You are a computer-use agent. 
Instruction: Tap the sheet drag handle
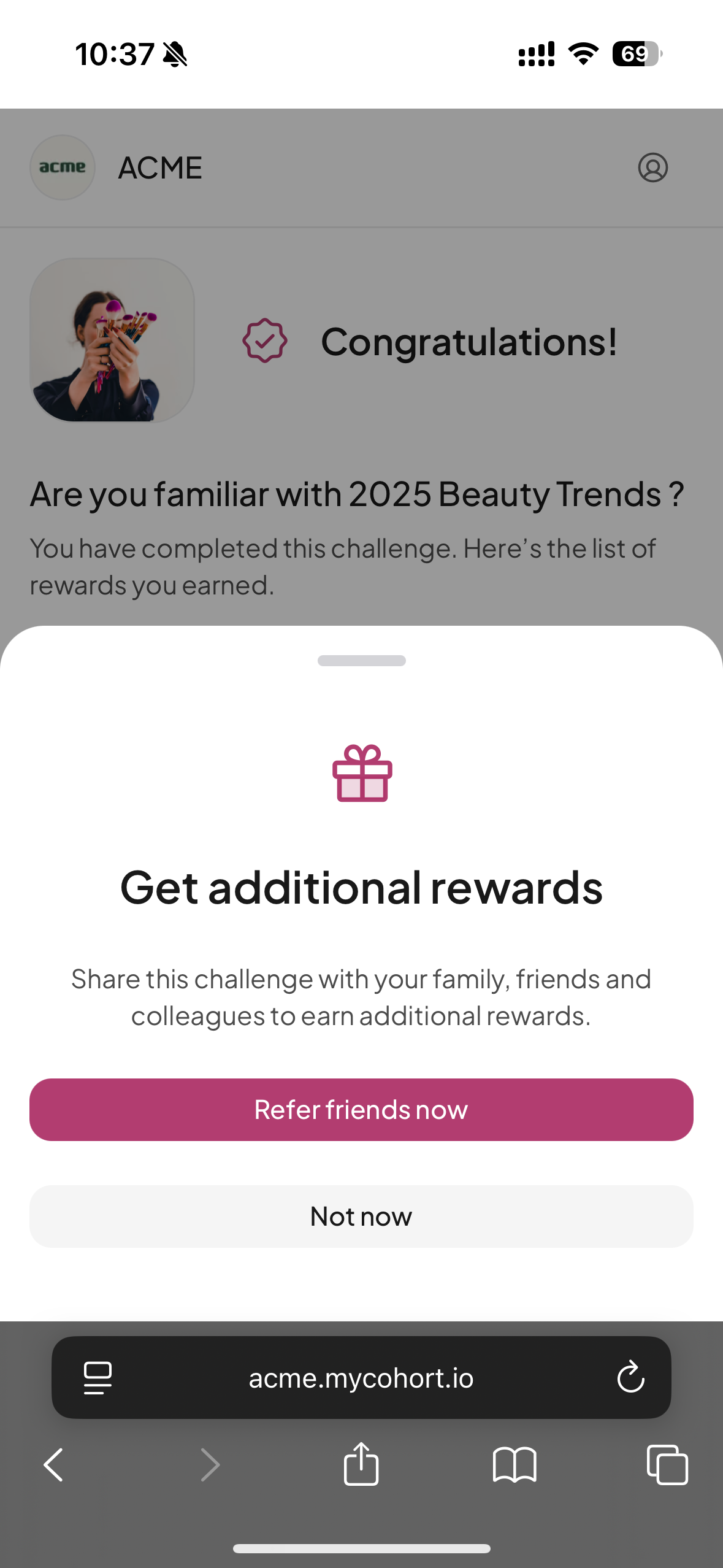click(x=361, y=661)
